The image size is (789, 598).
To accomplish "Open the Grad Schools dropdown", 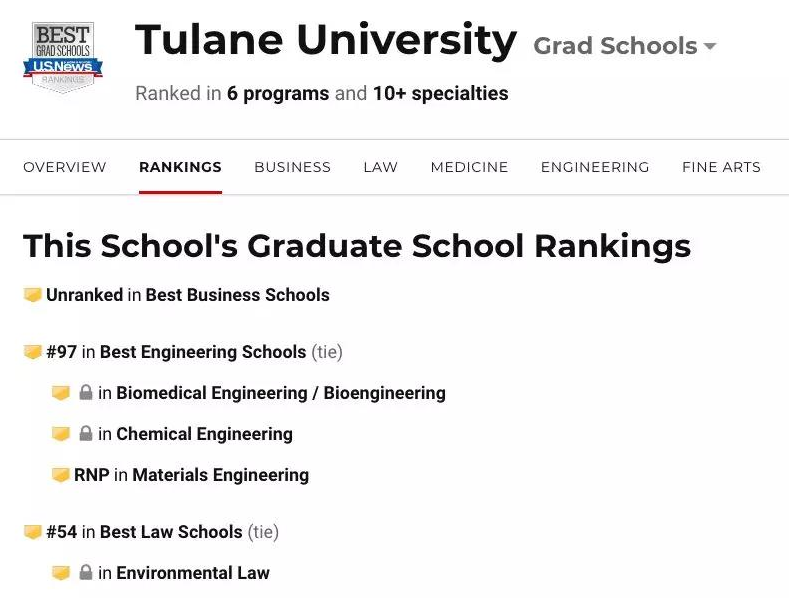I will [x=625, y=46].
